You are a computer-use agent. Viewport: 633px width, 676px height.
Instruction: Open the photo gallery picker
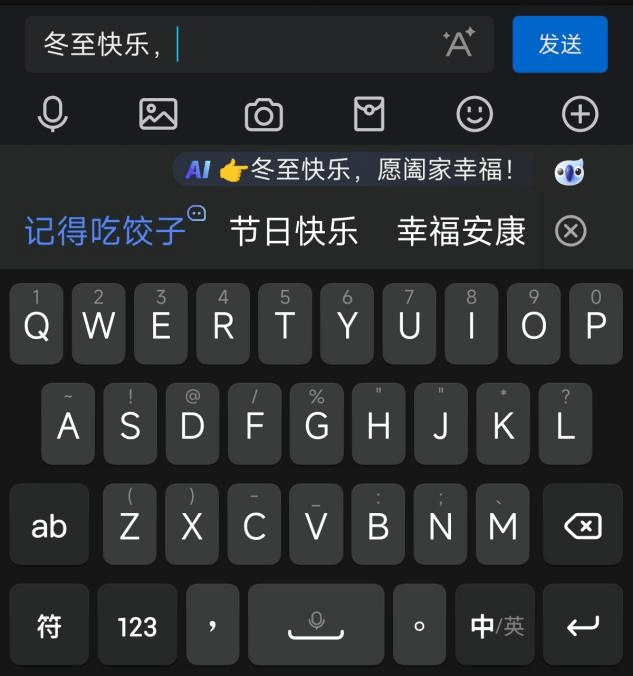coord(158,114)
